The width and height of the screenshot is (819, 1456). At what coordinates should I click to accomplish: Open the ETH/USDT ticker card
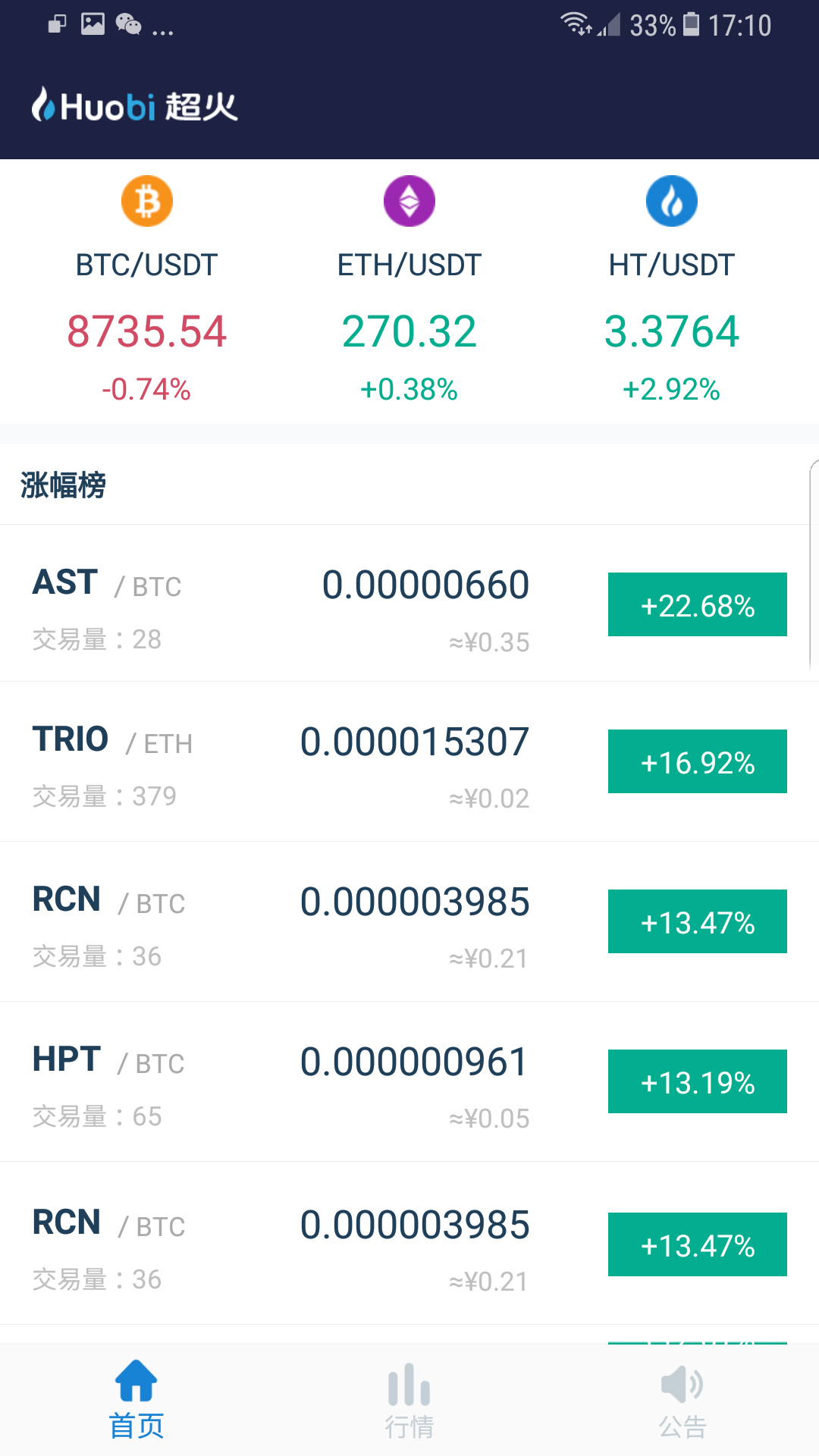(x=409, y=292)
